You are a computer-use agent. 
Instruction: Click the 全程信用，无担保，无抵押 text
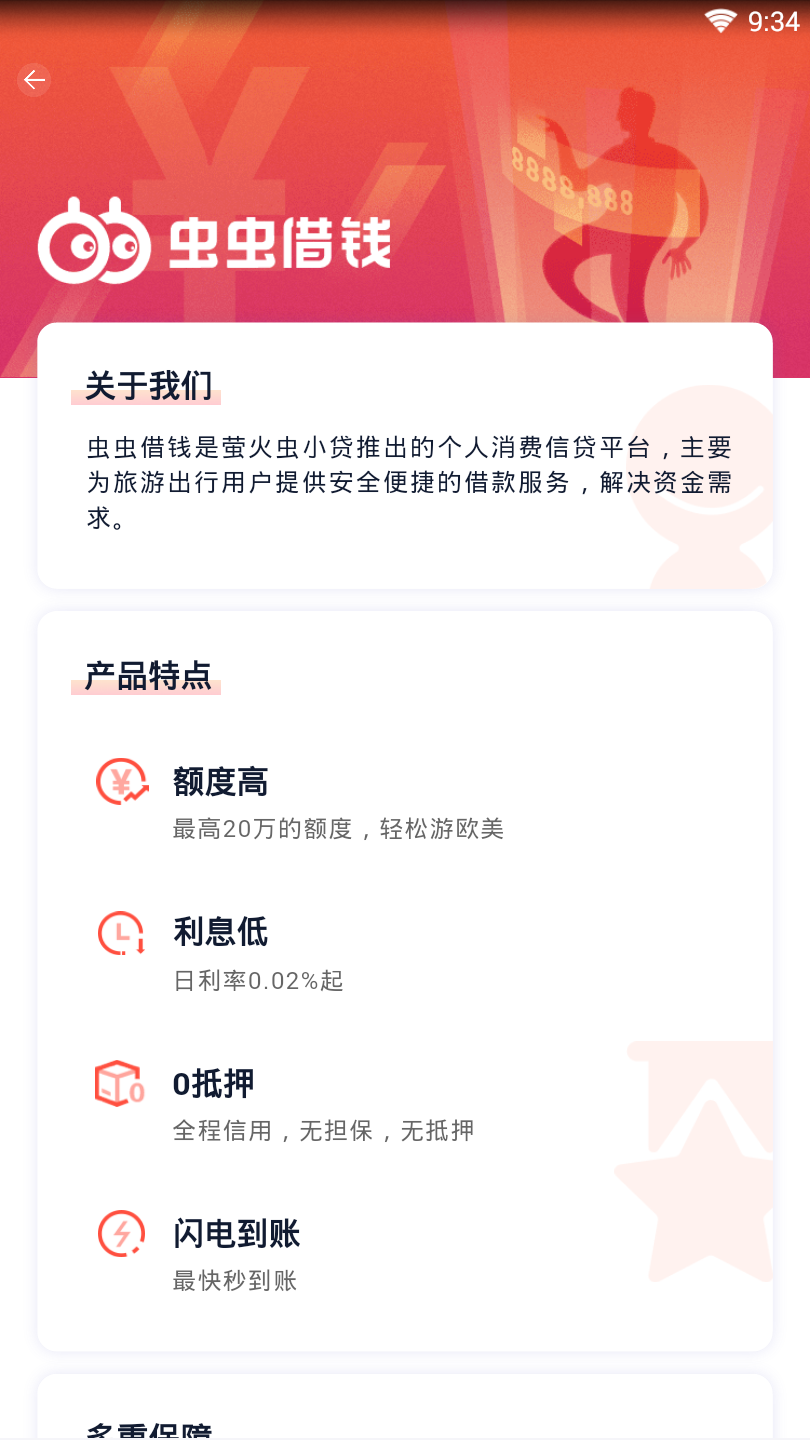(323, 1131)
